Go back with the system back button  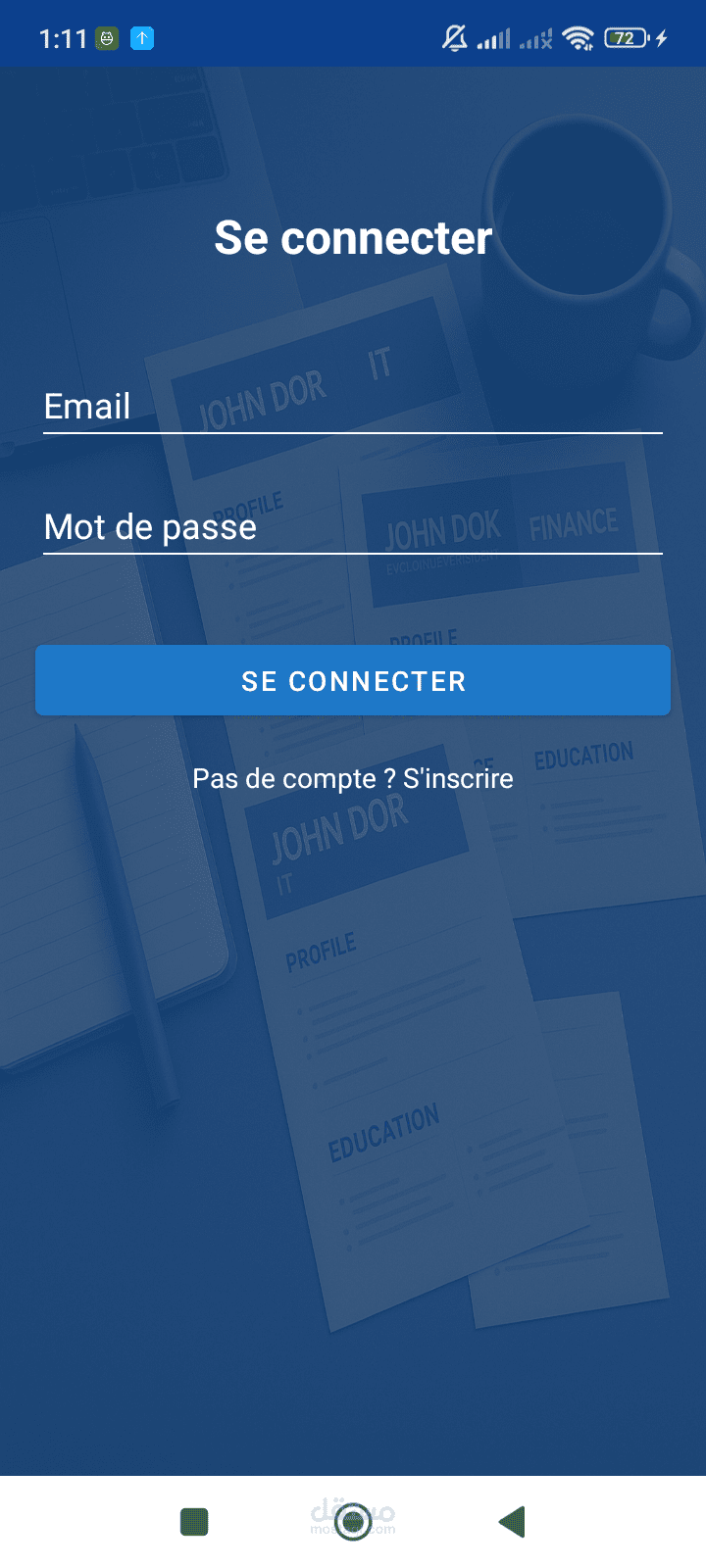pyautogui.click(x=512, y=1522)
